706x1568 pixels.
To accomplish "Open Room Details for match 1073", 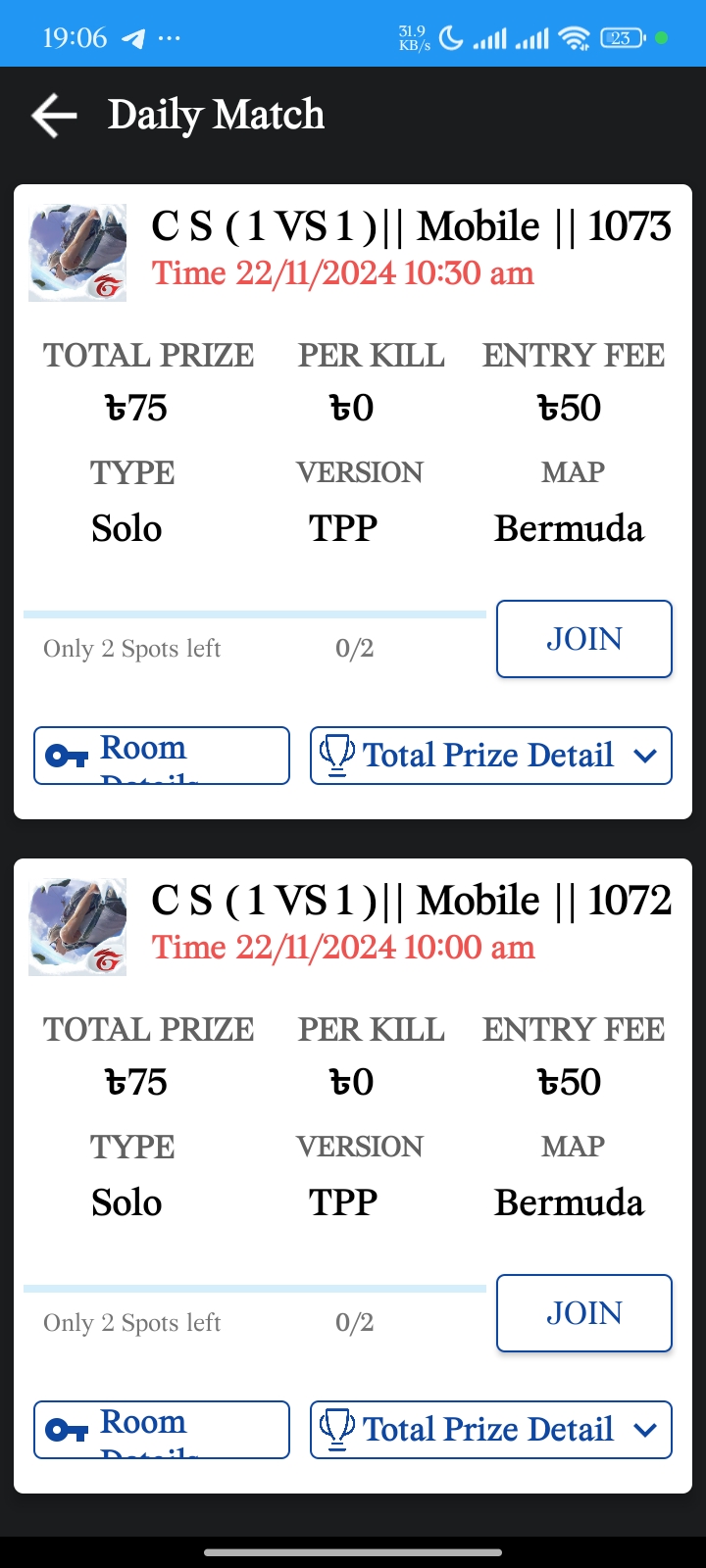I will tap(162, 756).
